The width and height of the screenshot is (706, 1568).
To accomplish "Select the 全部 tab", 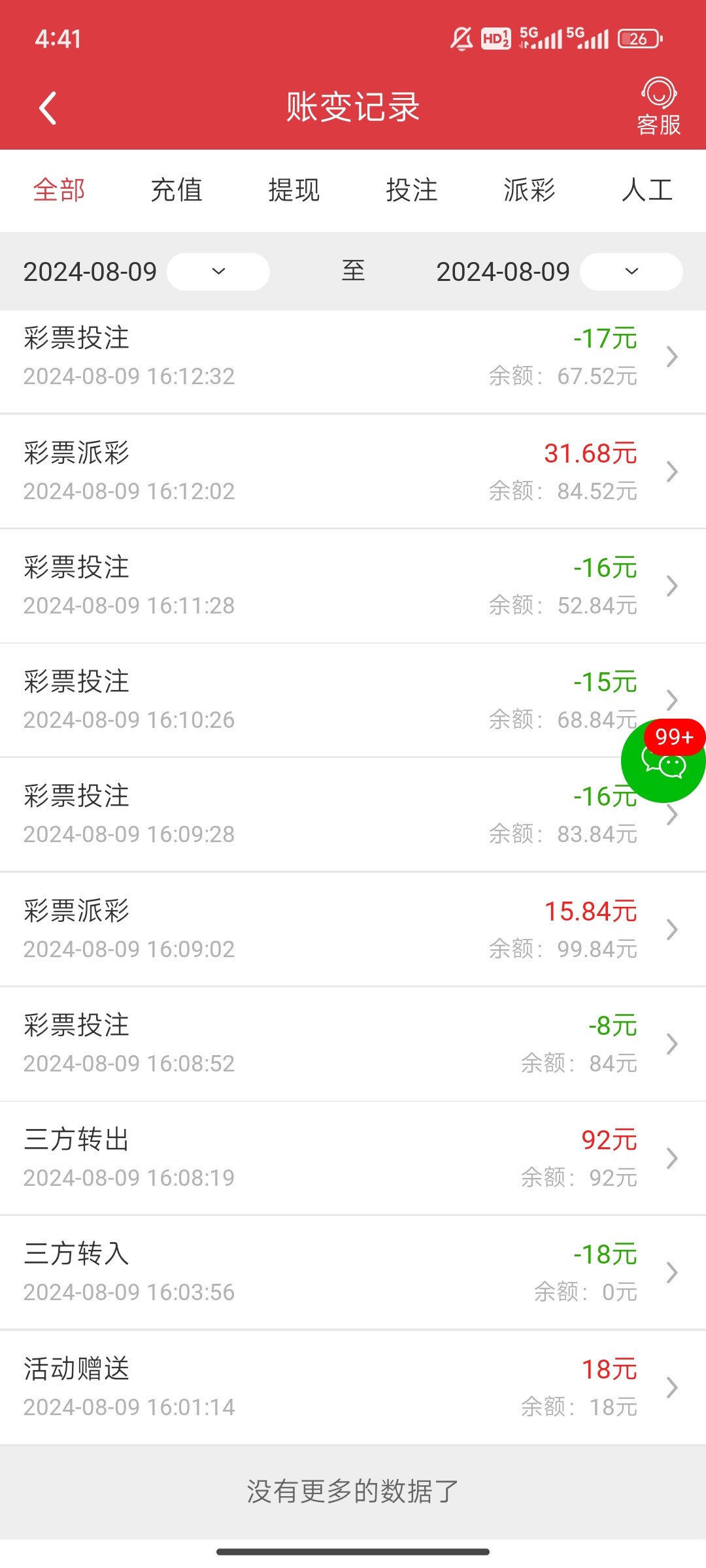I will 59,190.
